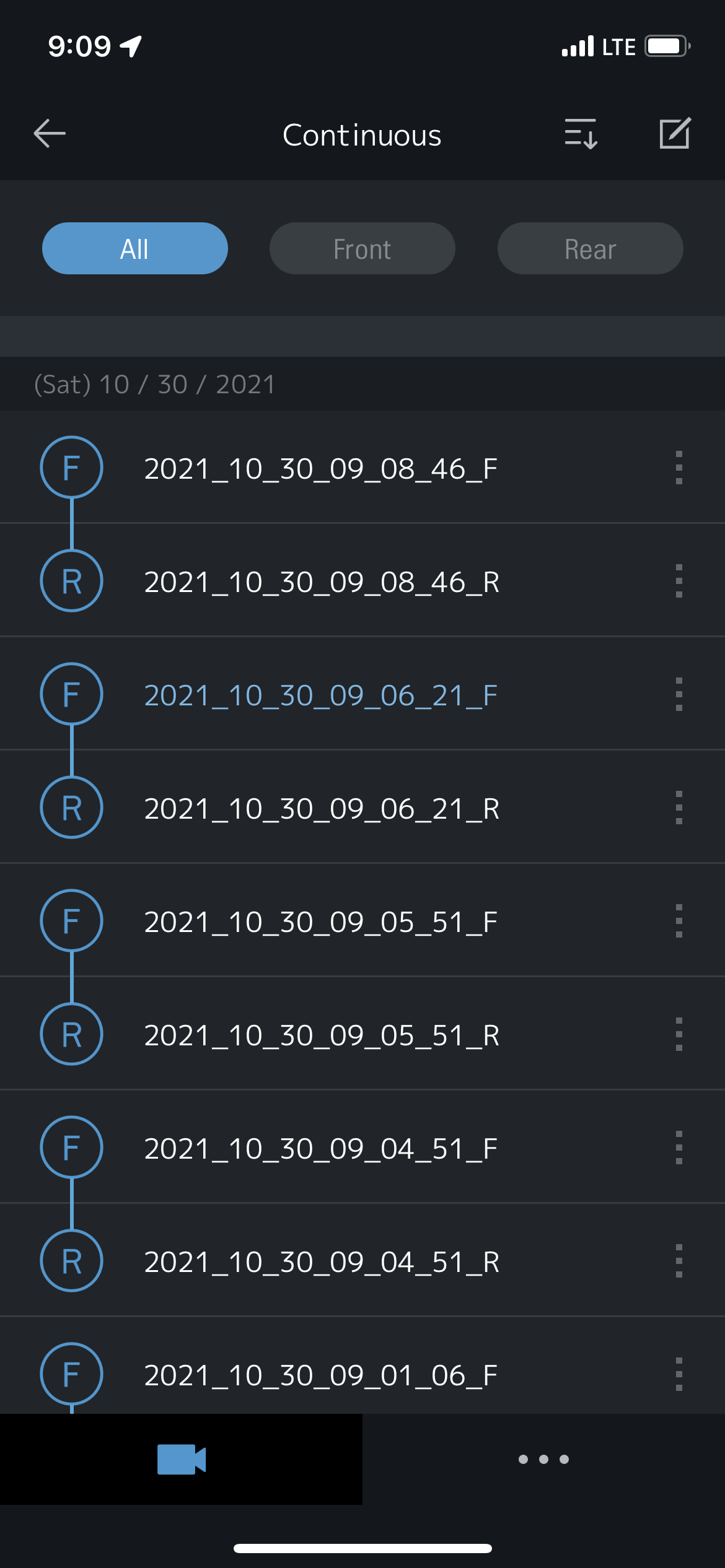The width and height of the screenshot is (725, 1568).
Task: Open options for 2021_10_30_09_08_46_F
Action: (x=679, y=468)
